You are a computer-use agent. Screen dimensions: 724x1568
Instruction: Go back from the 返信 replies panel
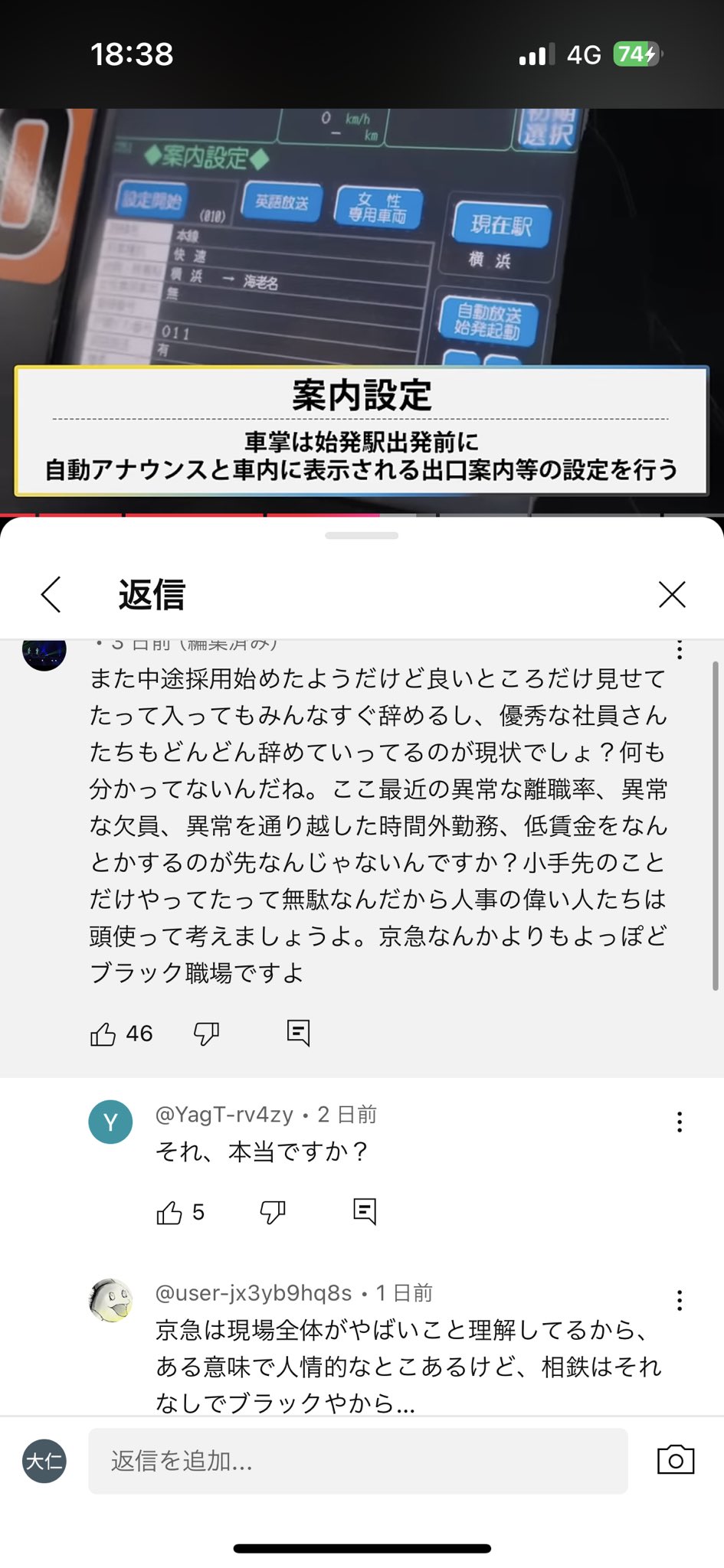click(51, 594)
